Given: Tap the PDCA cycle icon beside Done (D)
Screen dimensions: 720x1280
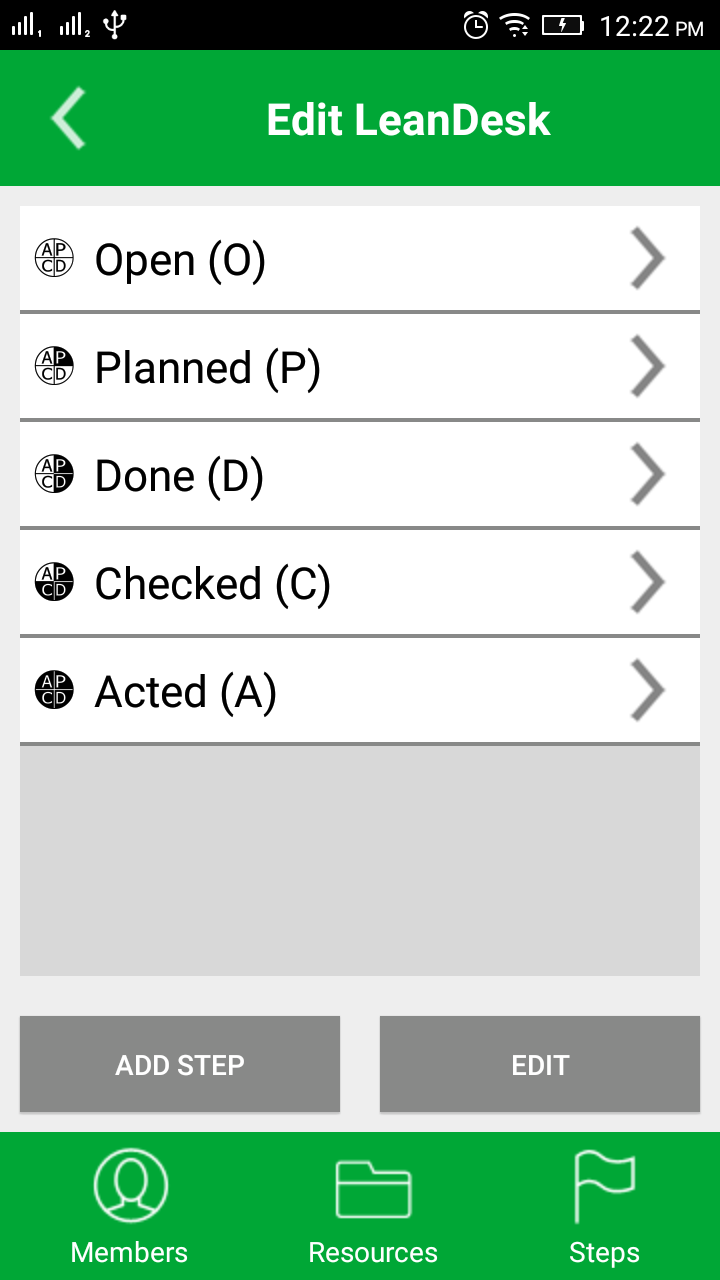Looking at the screenshot, I should pos(55,474).
